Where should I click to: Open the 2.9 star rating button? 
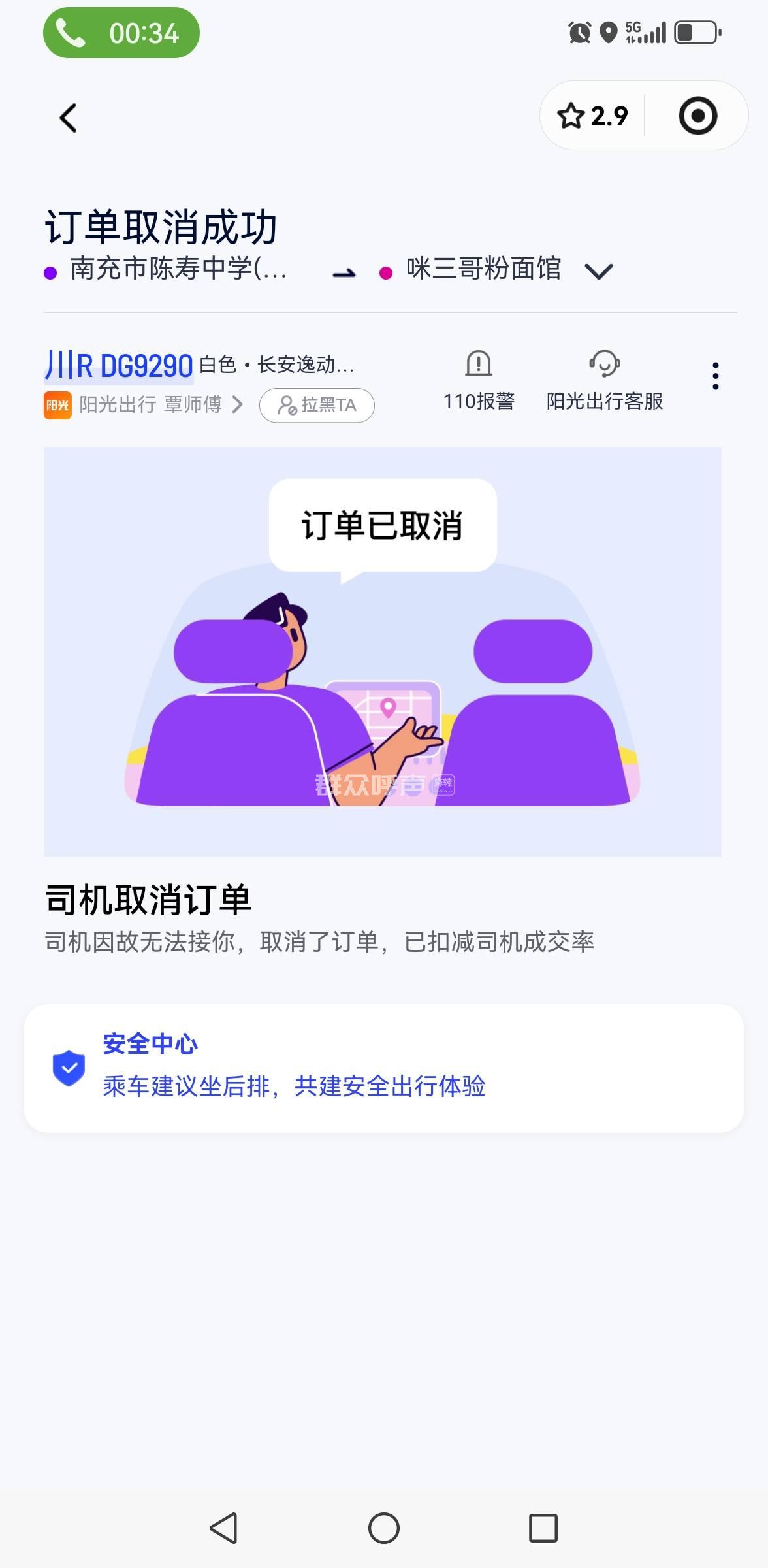pos(592,116)
